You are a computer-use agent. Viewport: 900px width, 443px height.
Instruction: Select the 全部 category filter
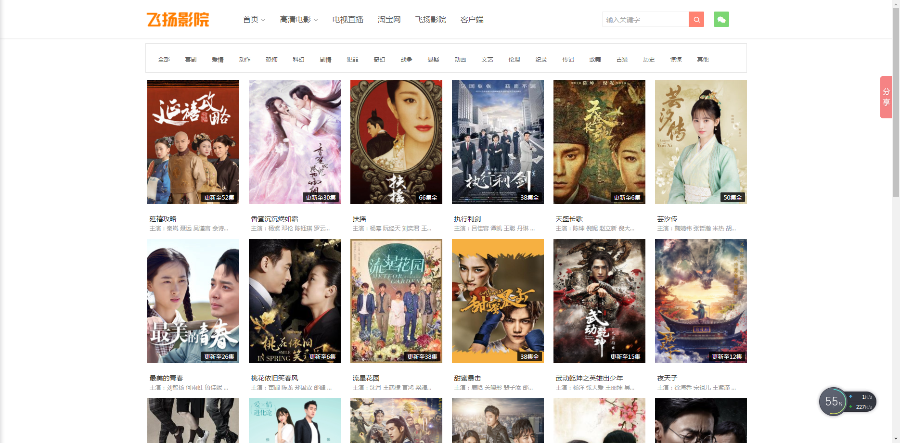click(163, 59)
